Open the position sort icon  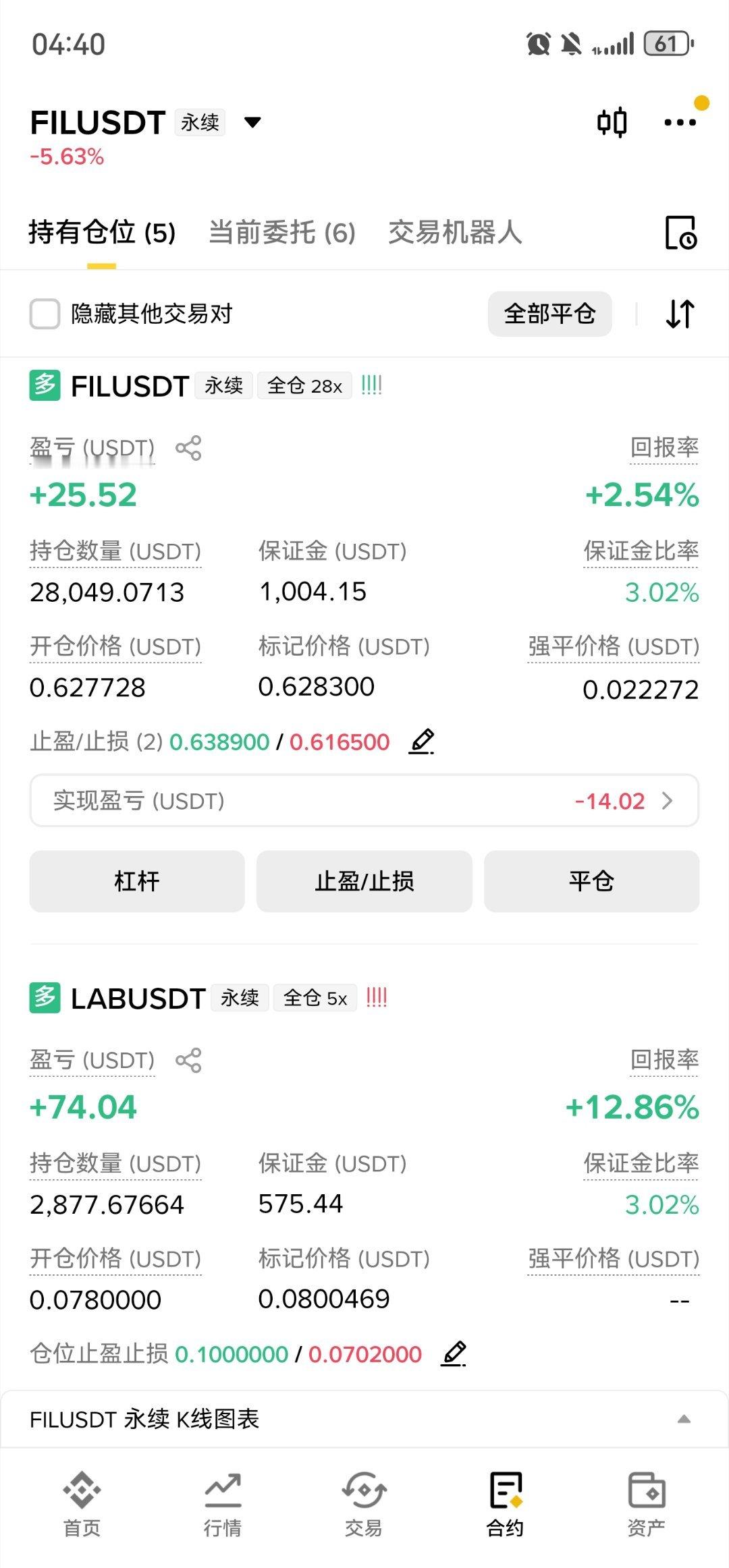click(680, 314)
